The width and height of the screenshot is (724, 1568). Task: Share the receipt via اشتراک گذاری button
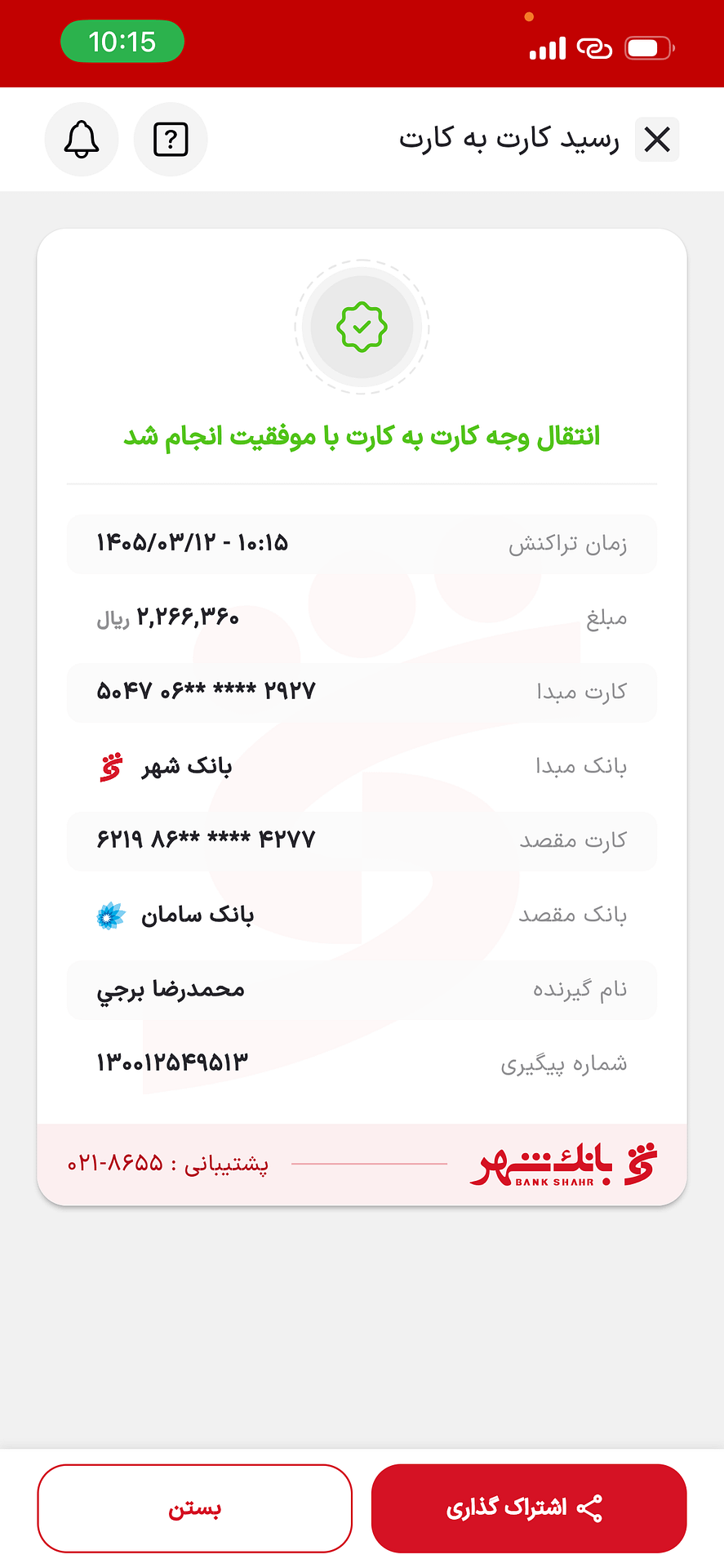pyautogui.click(x=529, y=1508)
